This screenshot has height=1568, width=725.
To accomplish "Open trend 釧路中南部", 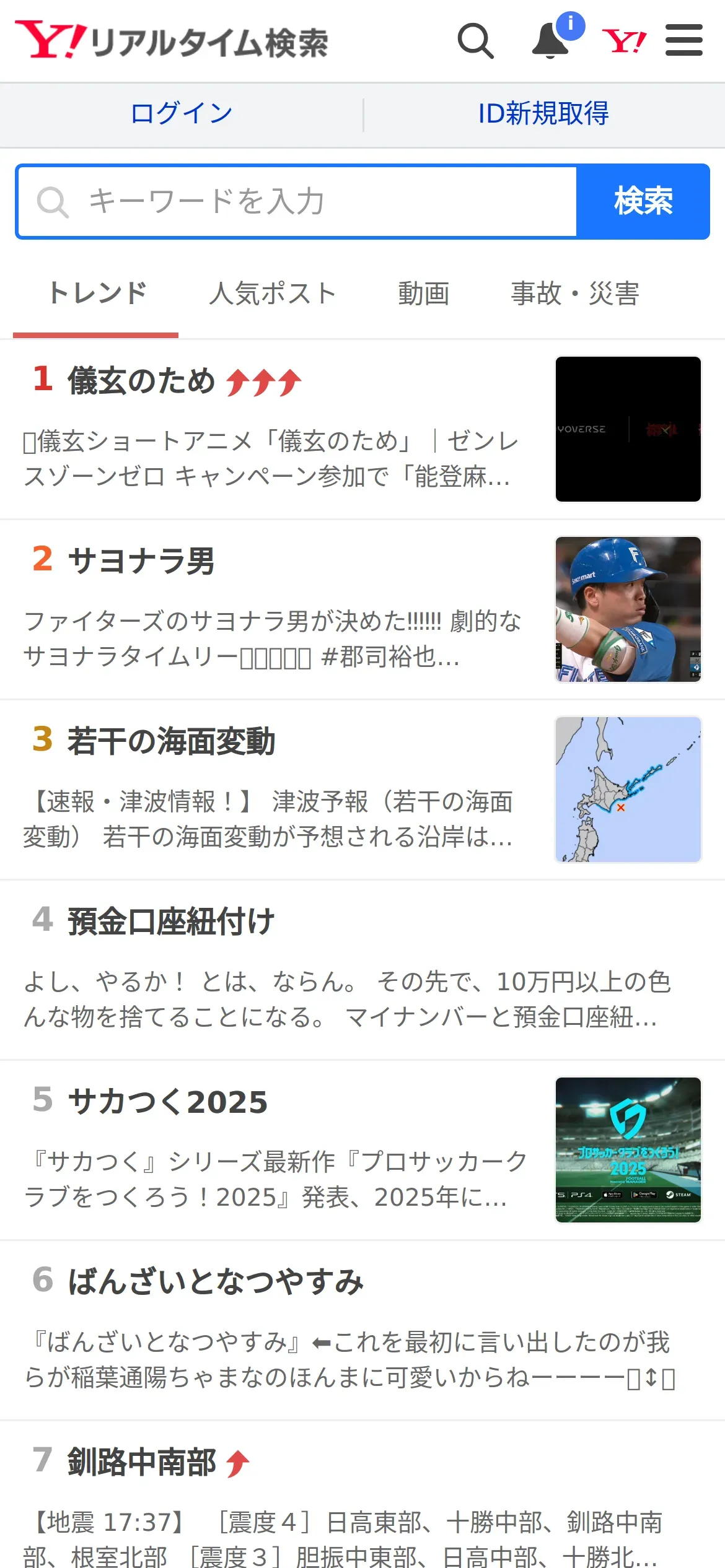I will [141, 1462].
